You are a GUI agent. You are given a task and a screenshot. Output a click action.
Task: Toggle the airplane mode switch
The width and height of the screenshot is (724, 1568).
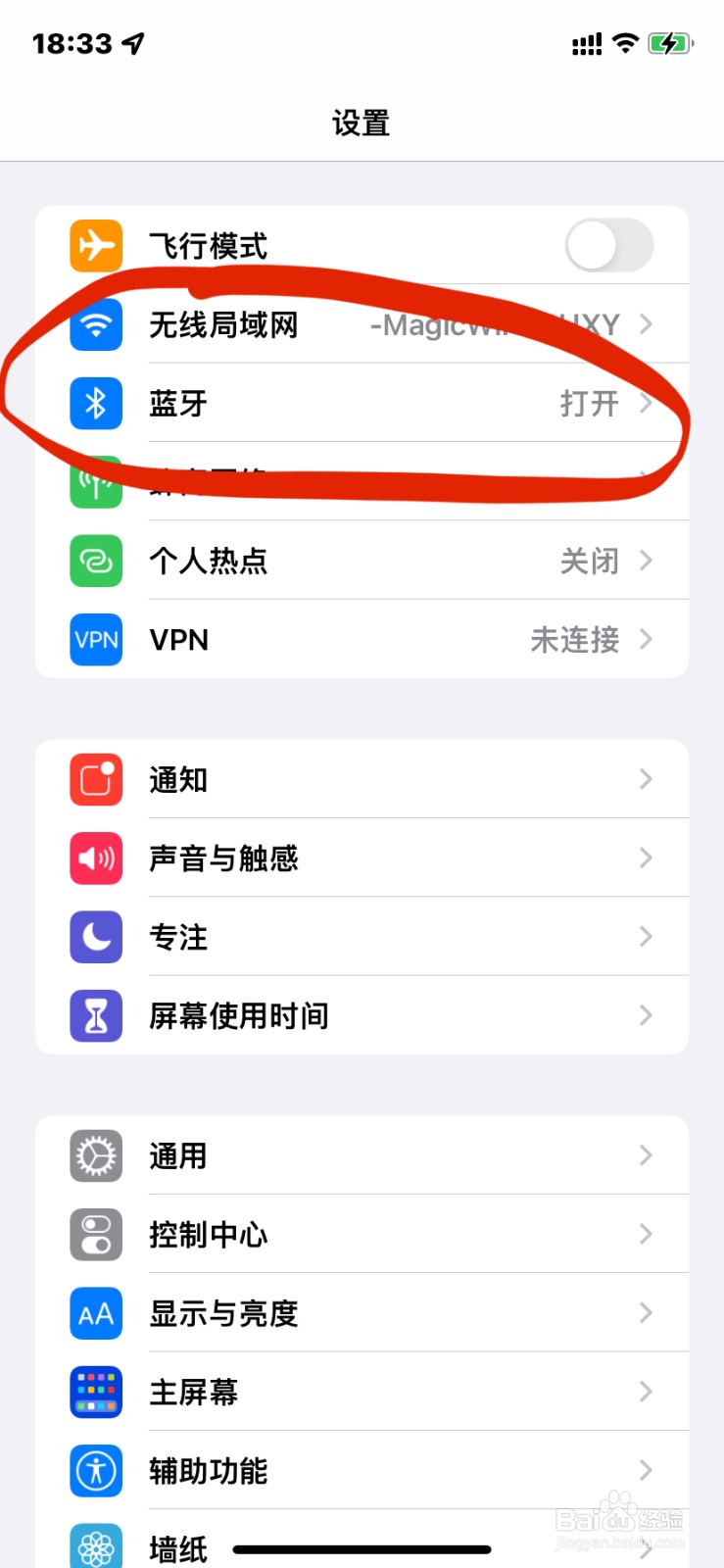(607, 246)
